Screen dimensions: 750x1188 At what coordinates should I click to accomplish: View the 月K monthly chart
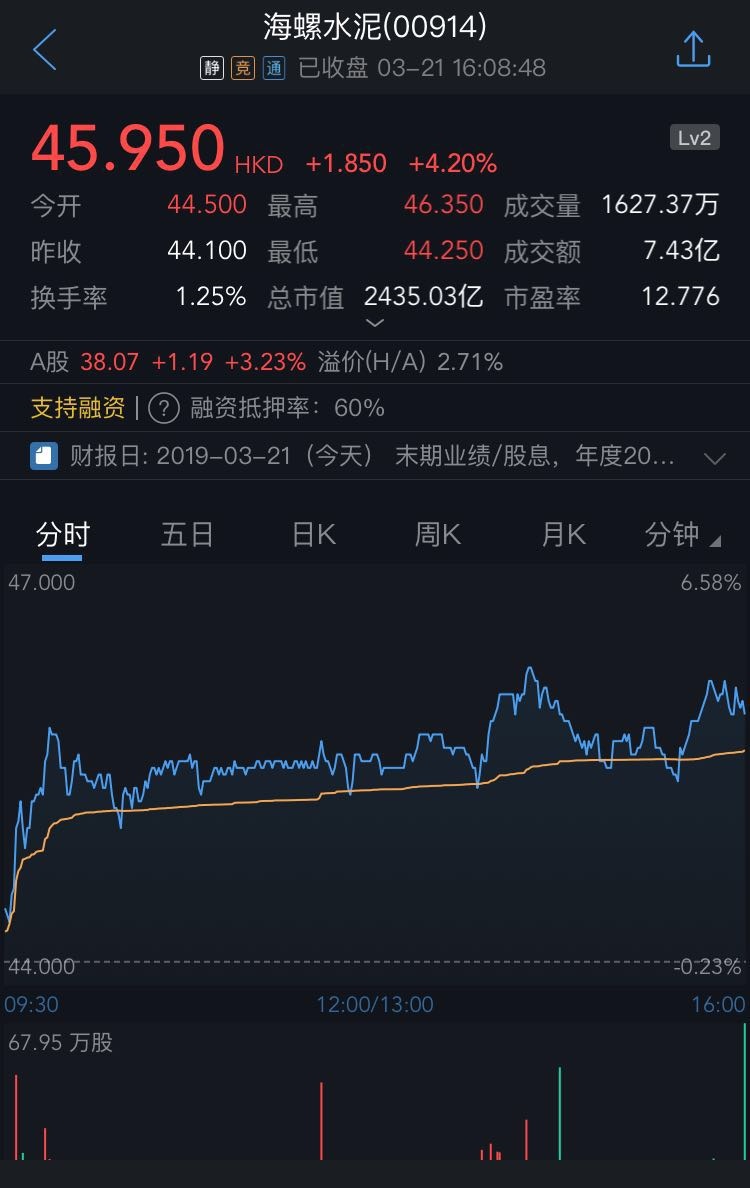563,535
